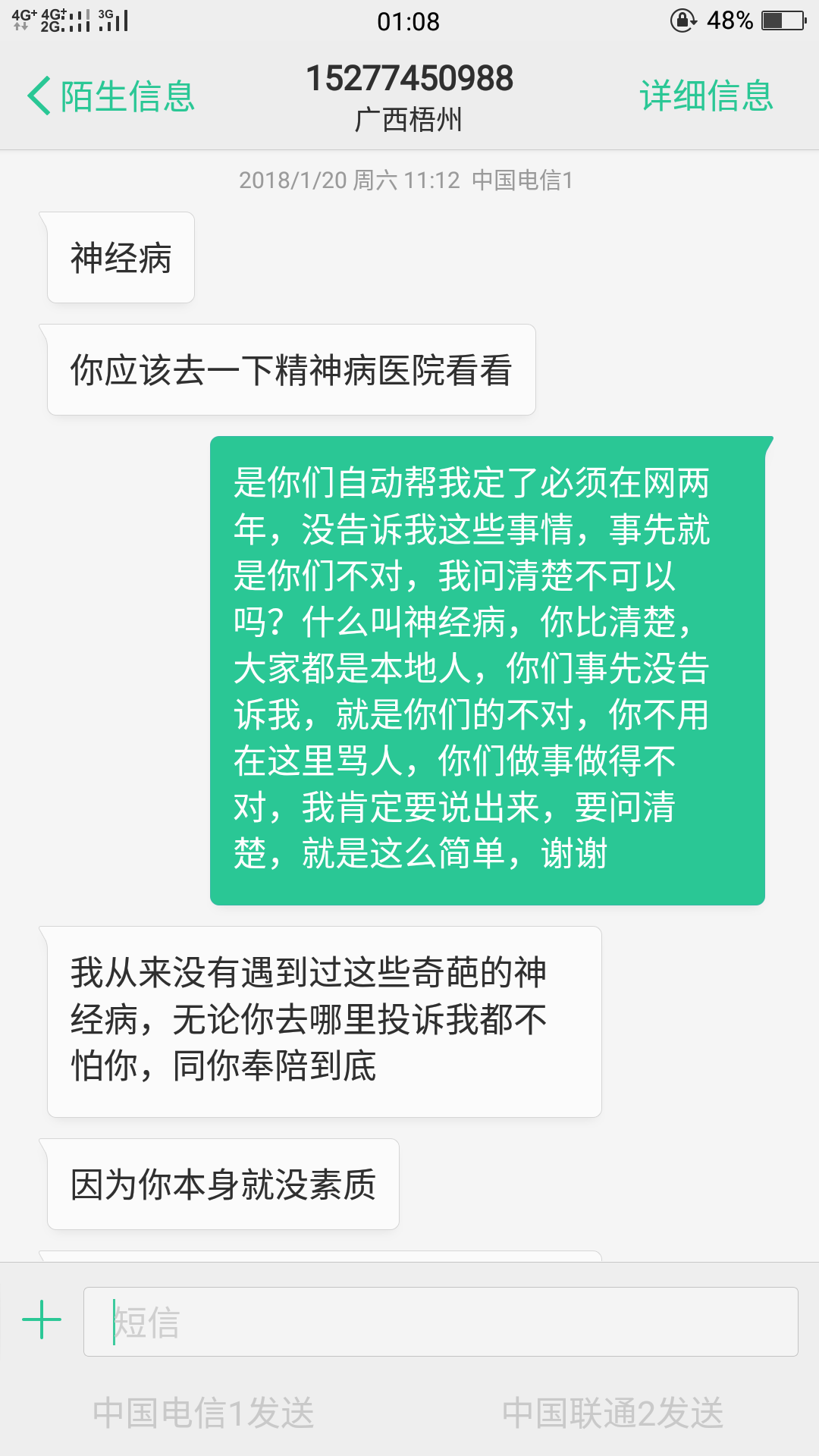Send via 中国联通2发送

tap(613, 1413)
